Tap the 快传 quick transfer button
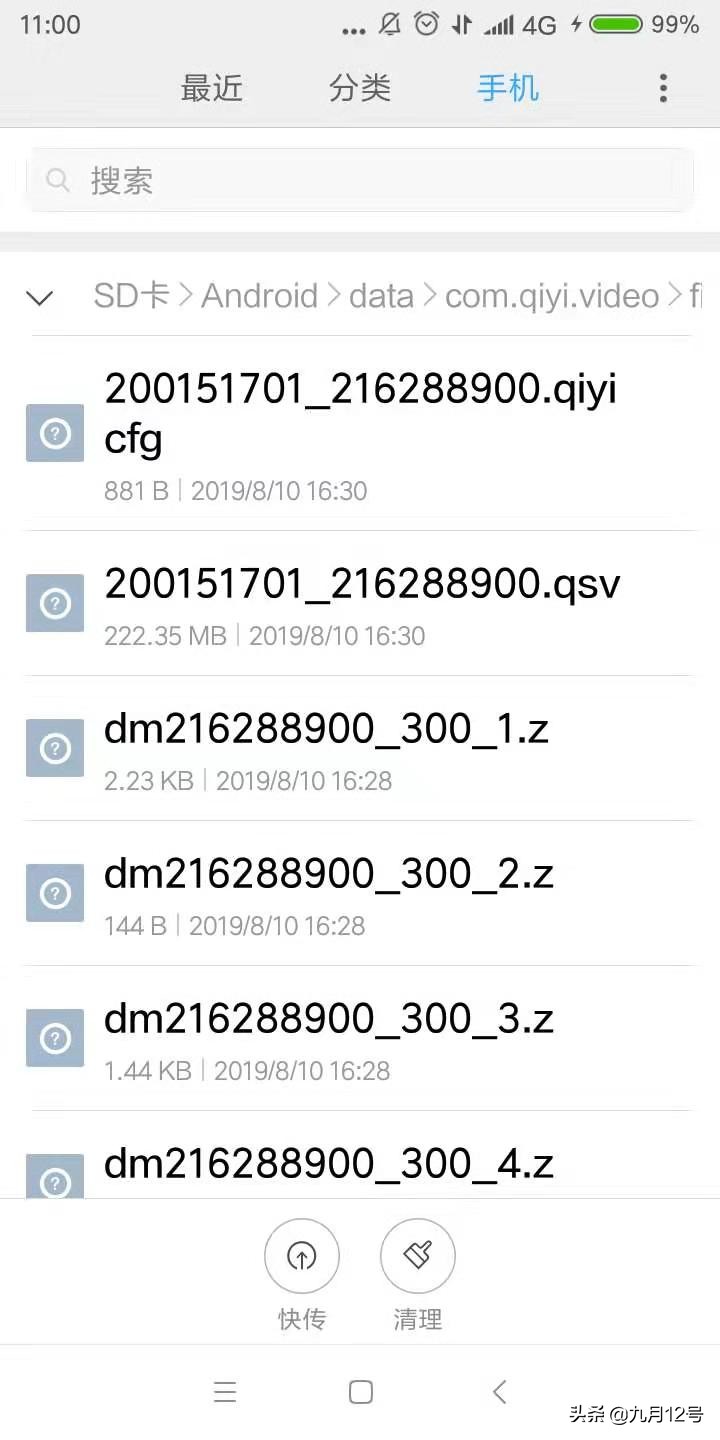 (302, 1256)
